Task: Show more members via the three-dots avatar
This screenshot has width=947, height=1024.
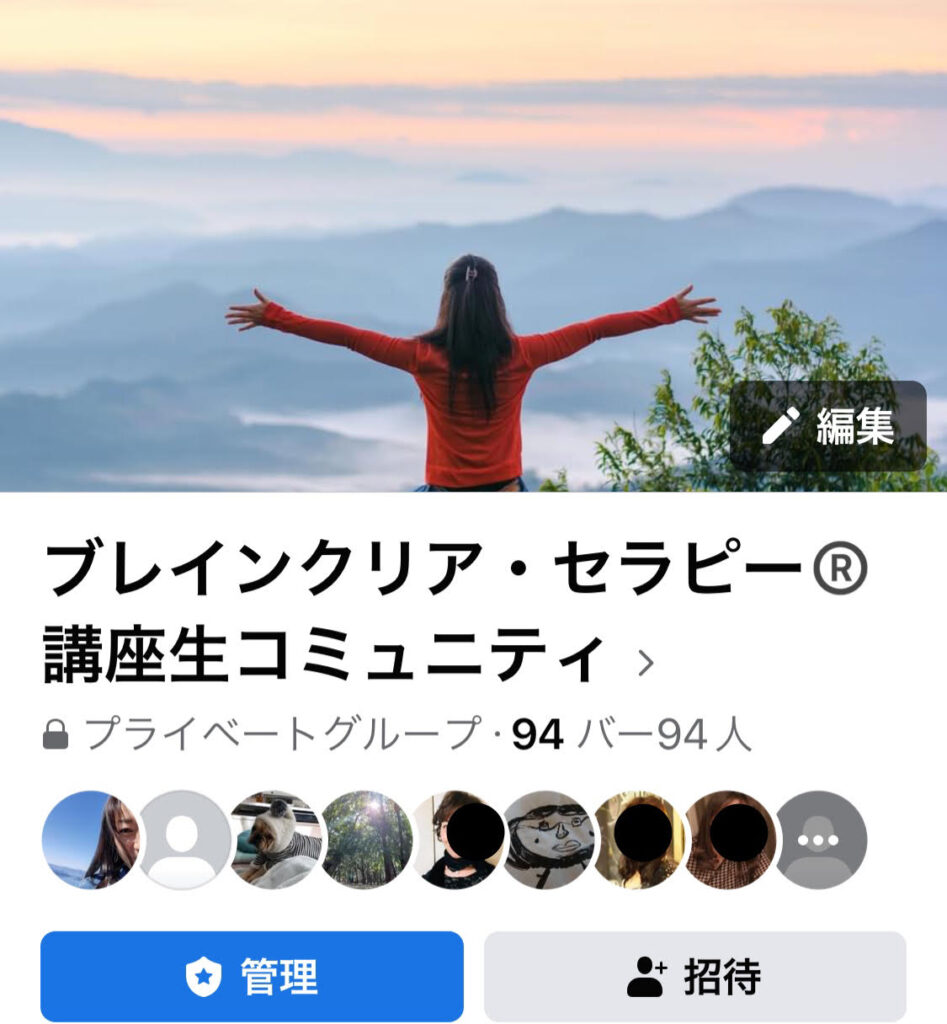Action: click(820, 840)
